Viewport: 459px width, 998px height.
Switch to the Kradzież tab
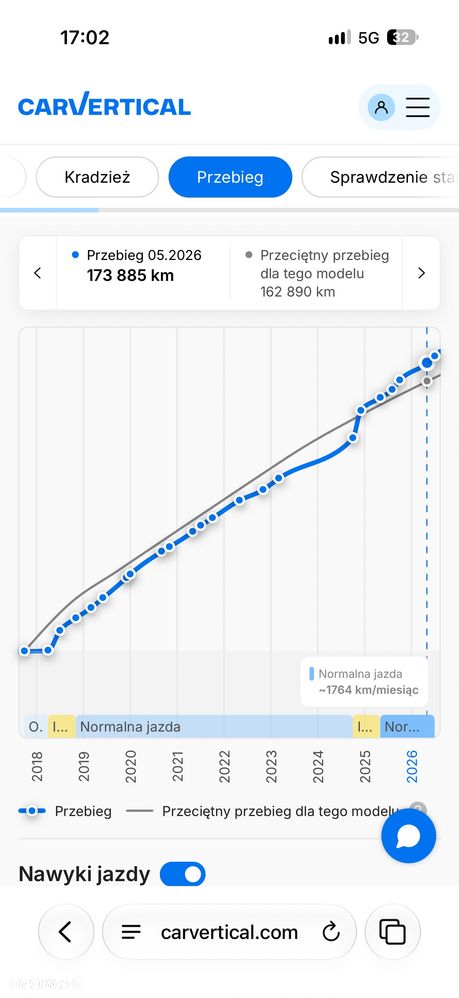pos(97,177)
